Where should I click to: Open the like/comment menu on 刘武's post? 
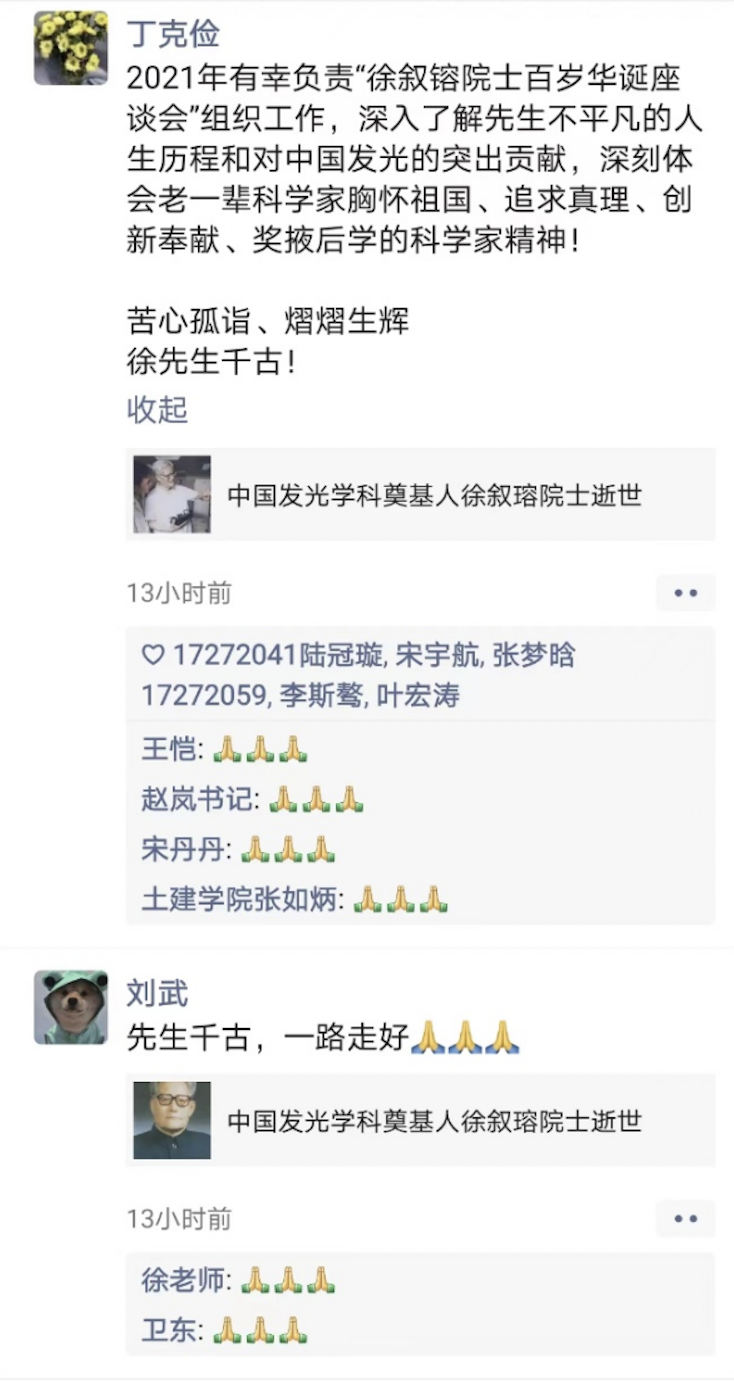tap(685, 1219)
